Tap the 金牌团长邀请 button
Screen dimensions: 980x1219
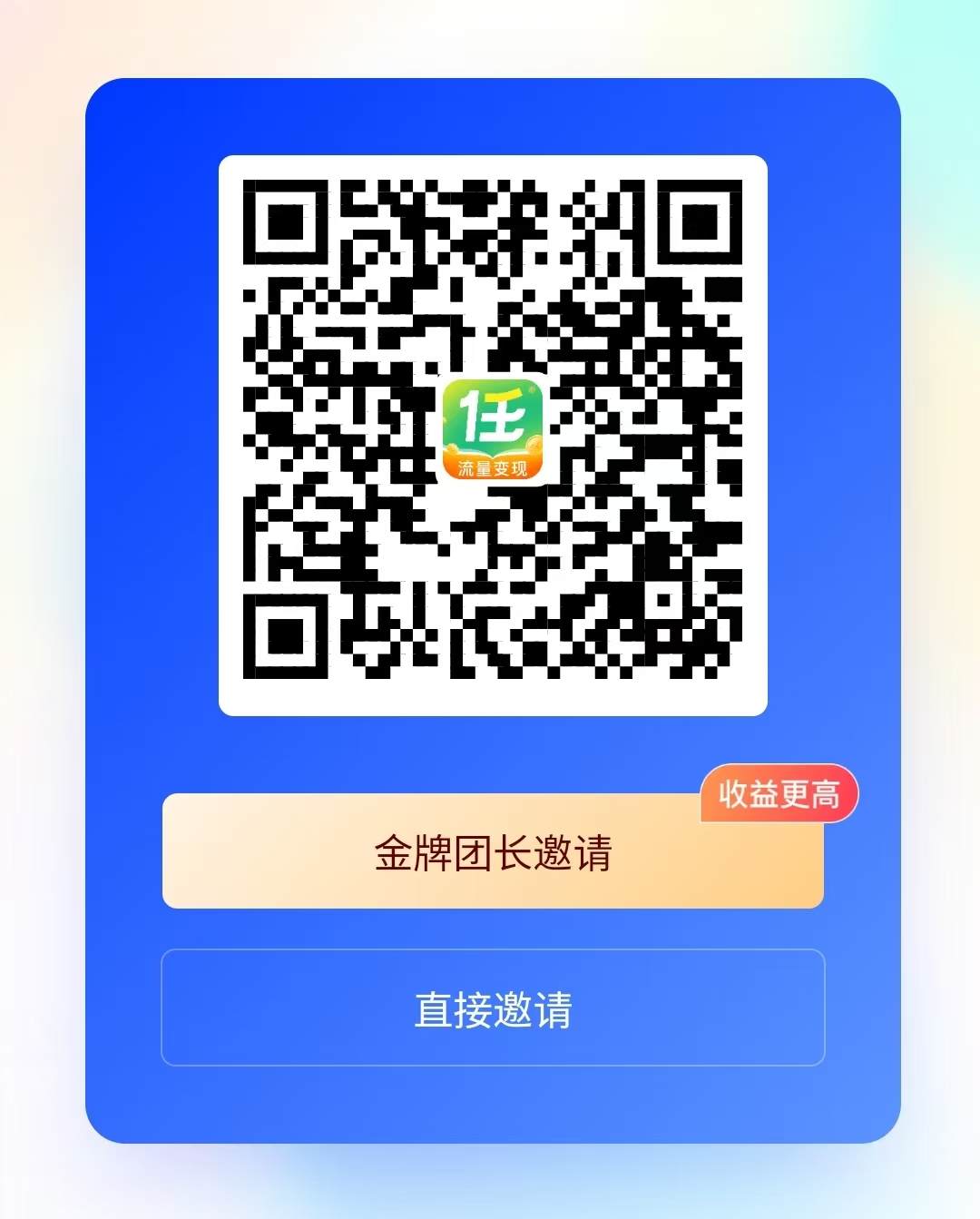click(493, 852)
